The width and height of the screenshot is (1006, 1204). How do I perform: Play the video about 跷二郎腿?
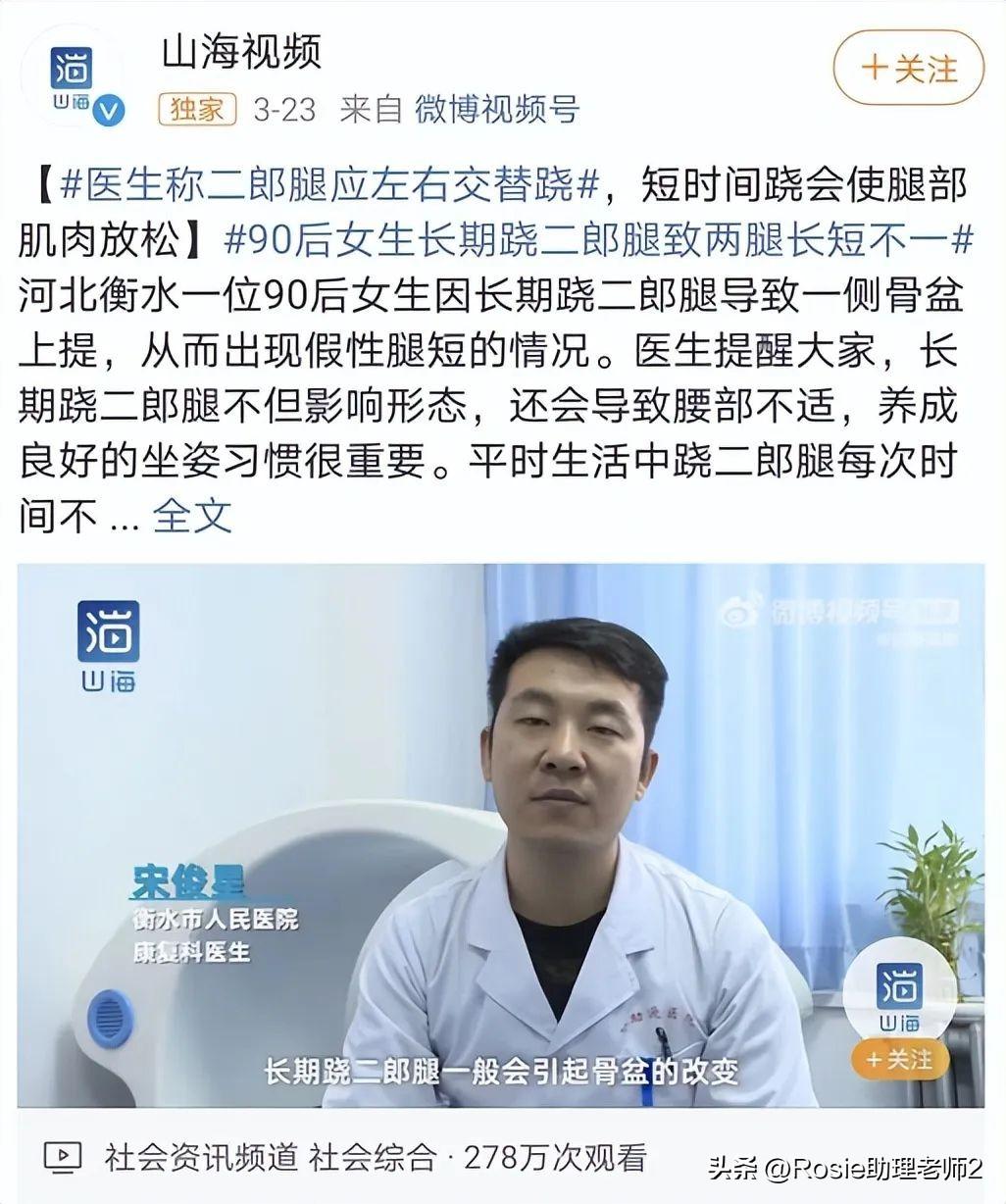[x=501, y=833]
